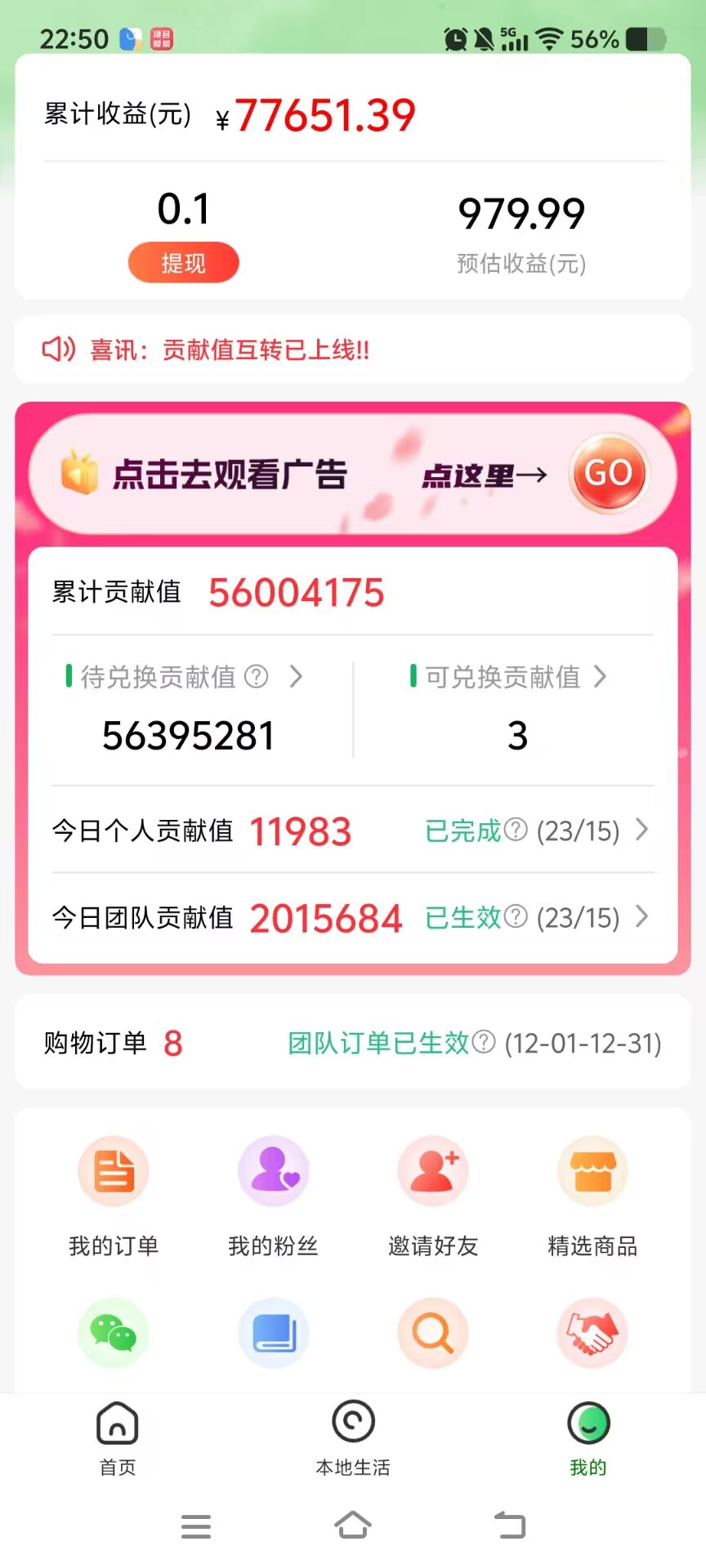This screenshot has height=1568, width=706.
Task: Open 团队订单已生效 question mark tooltip
Action: (484, 1043)
